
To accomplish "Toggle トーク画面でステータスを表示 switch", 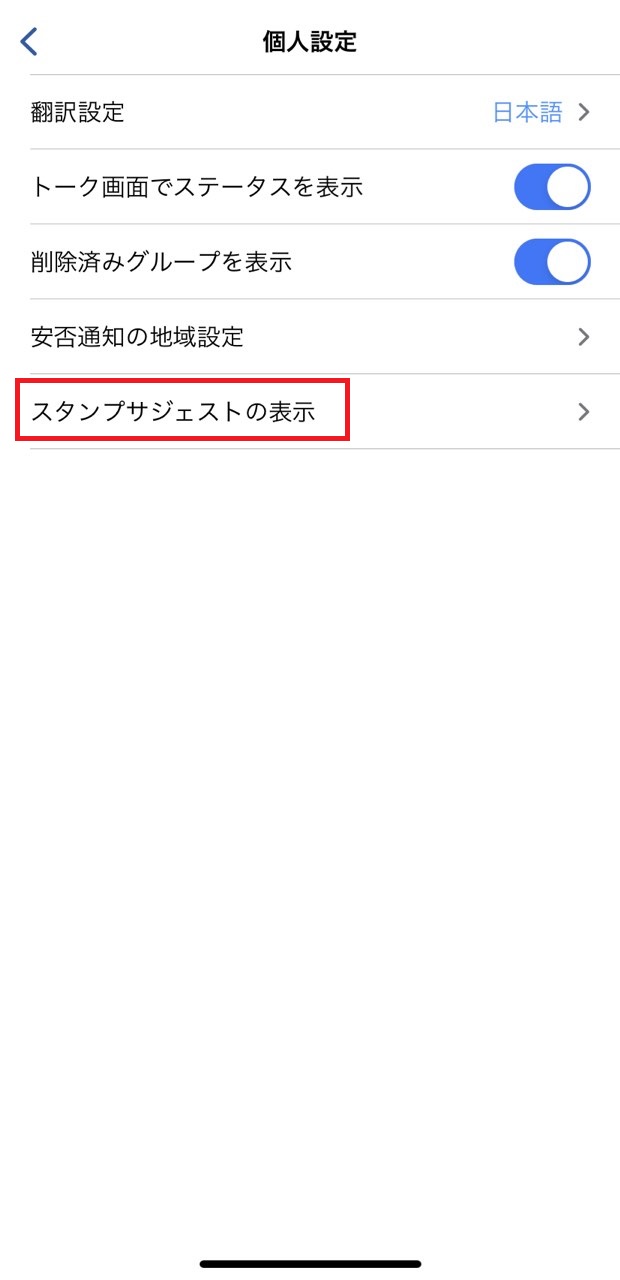I will point(552,187).
